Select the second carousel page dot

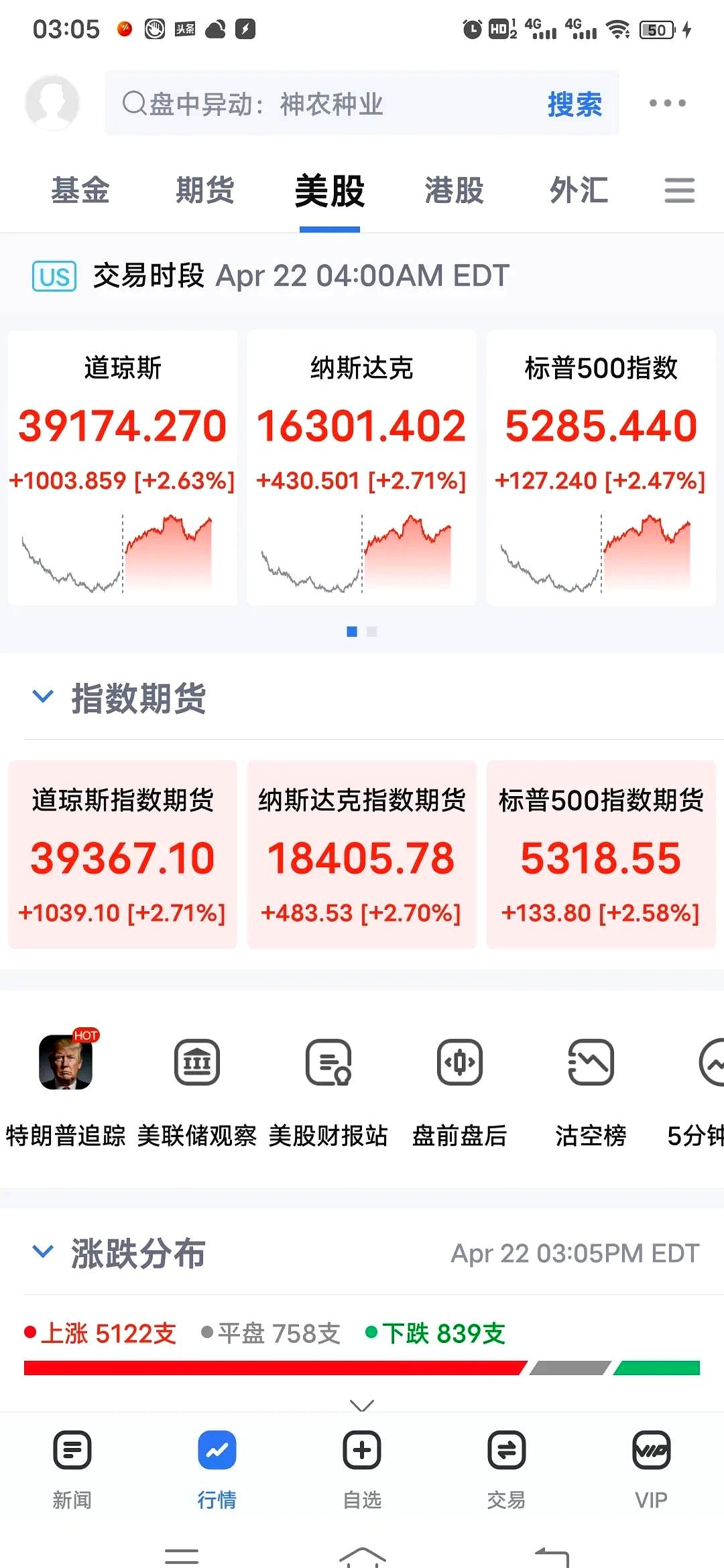373,631
